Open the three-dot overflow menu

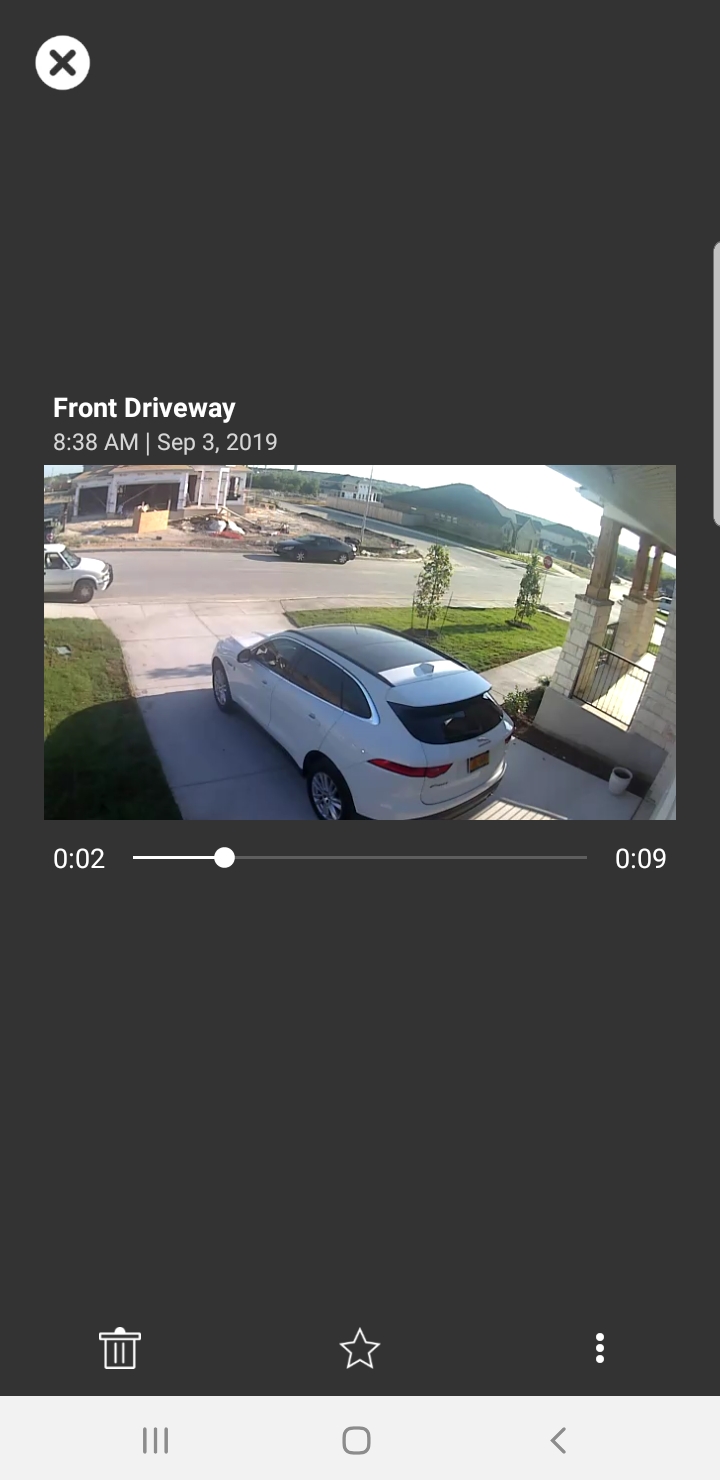(599, 1348)
